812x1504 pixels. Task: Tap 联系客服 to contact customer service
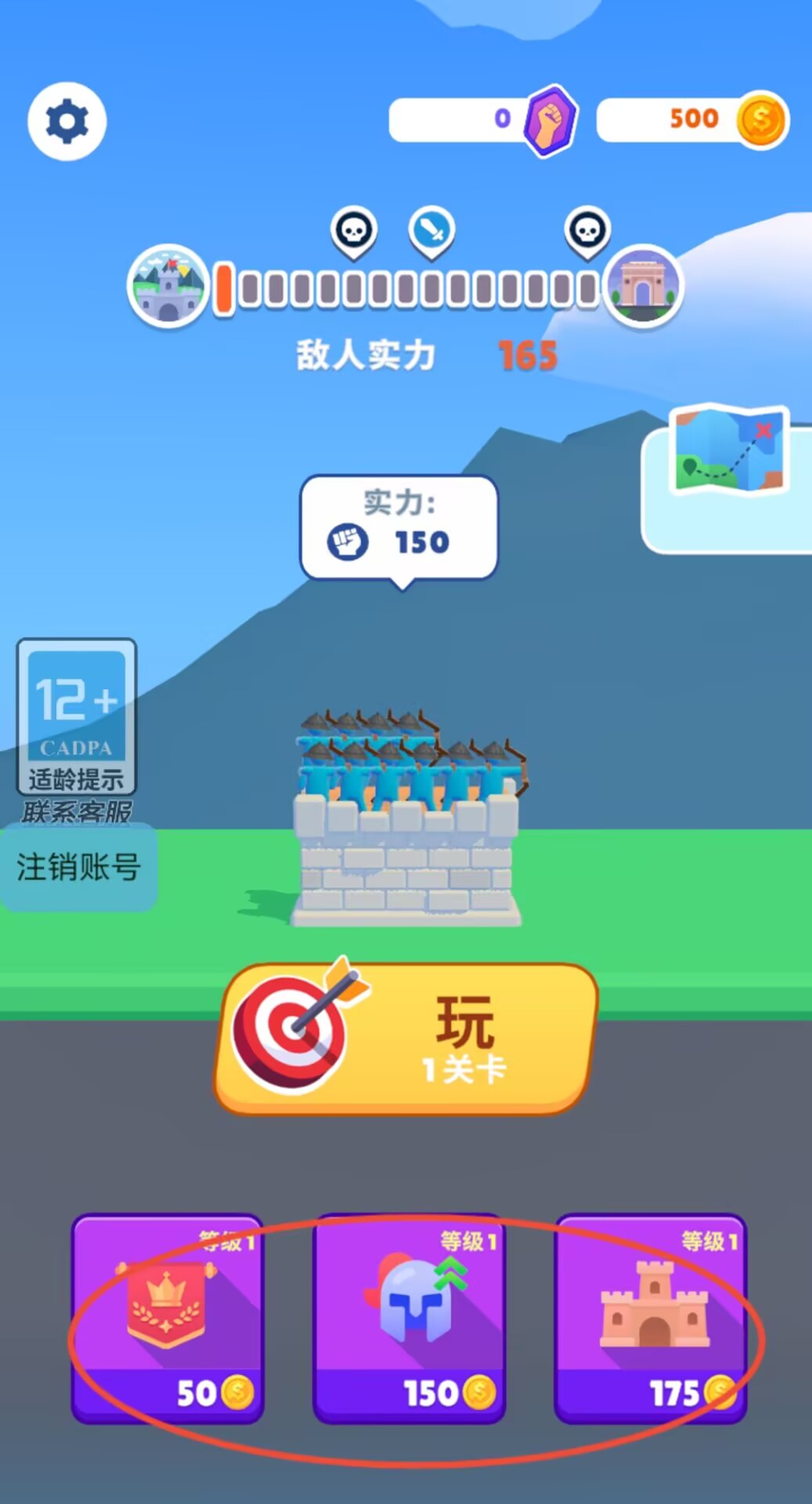tap(77, 812)
